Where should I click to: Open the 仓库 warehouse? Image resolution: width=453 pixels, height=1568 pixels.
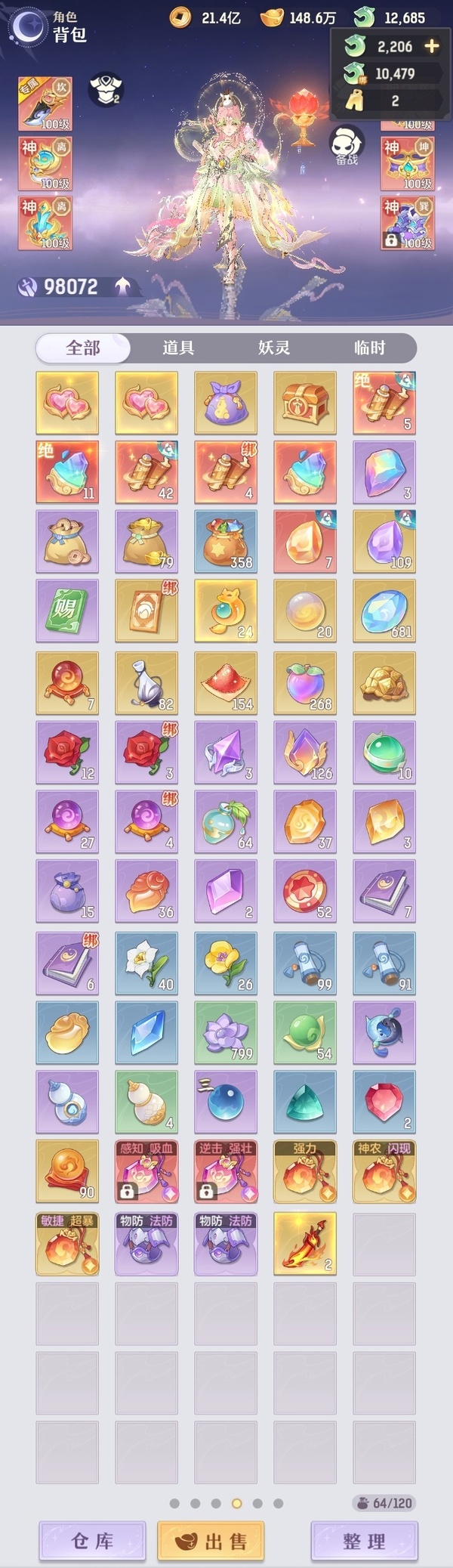92,1541
